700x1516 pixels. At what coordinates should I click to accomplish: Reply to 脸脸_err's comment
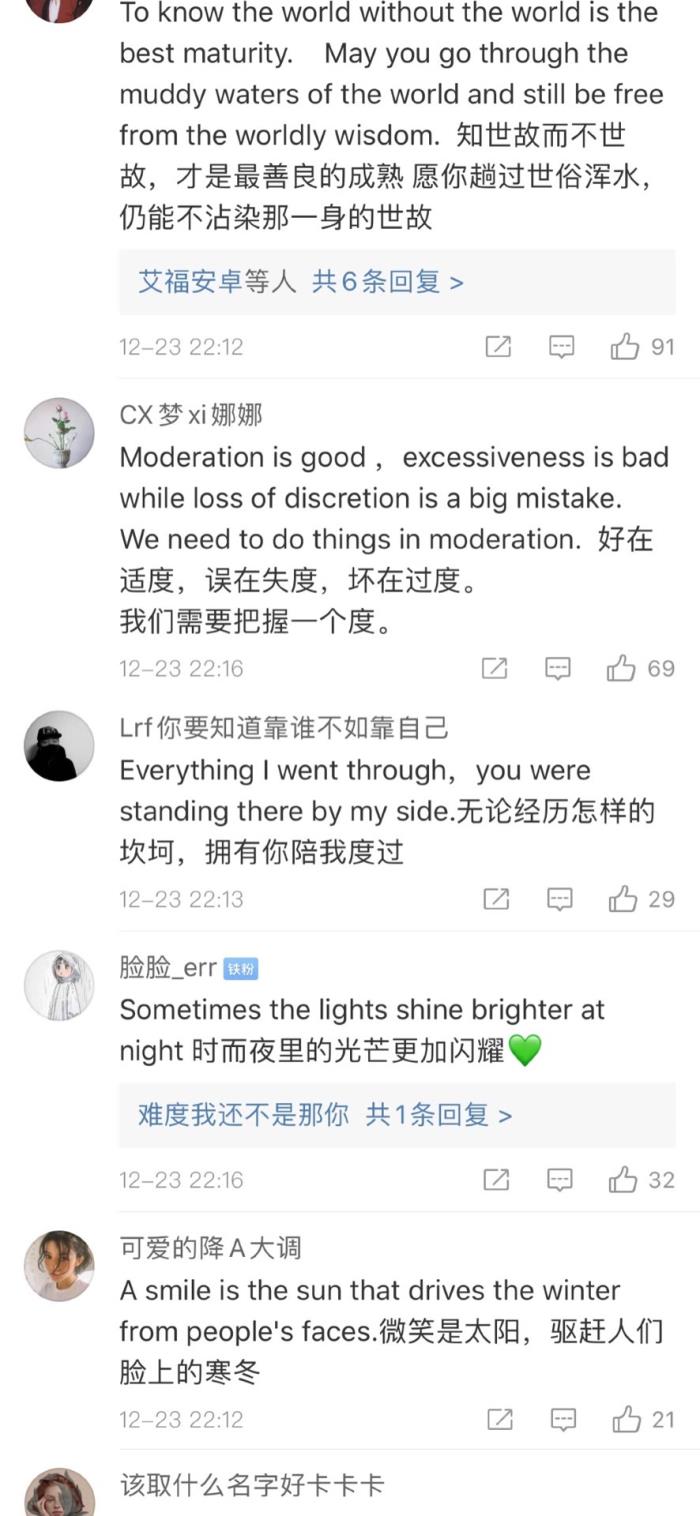pos(560,1180)
